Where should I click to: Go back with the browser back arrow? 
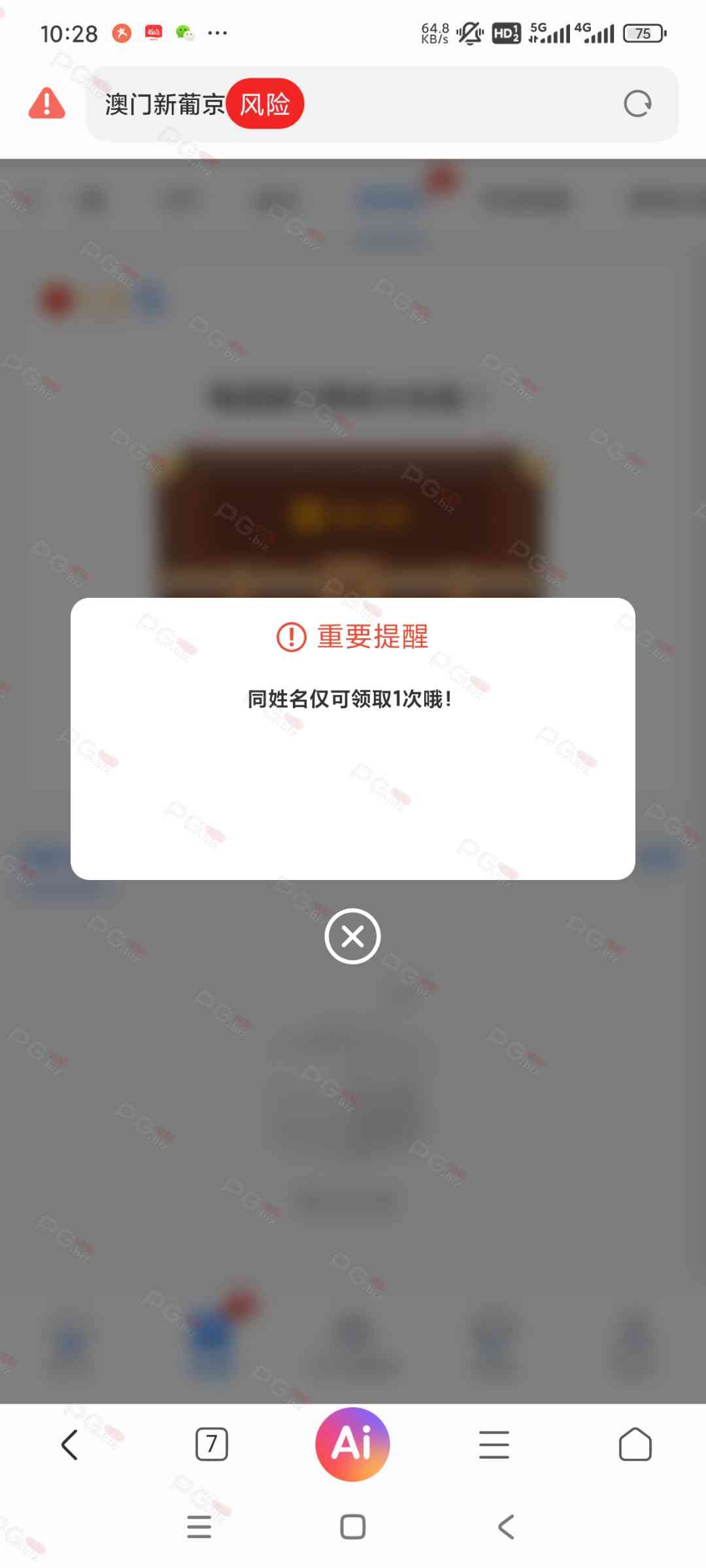pos(70,1445)
